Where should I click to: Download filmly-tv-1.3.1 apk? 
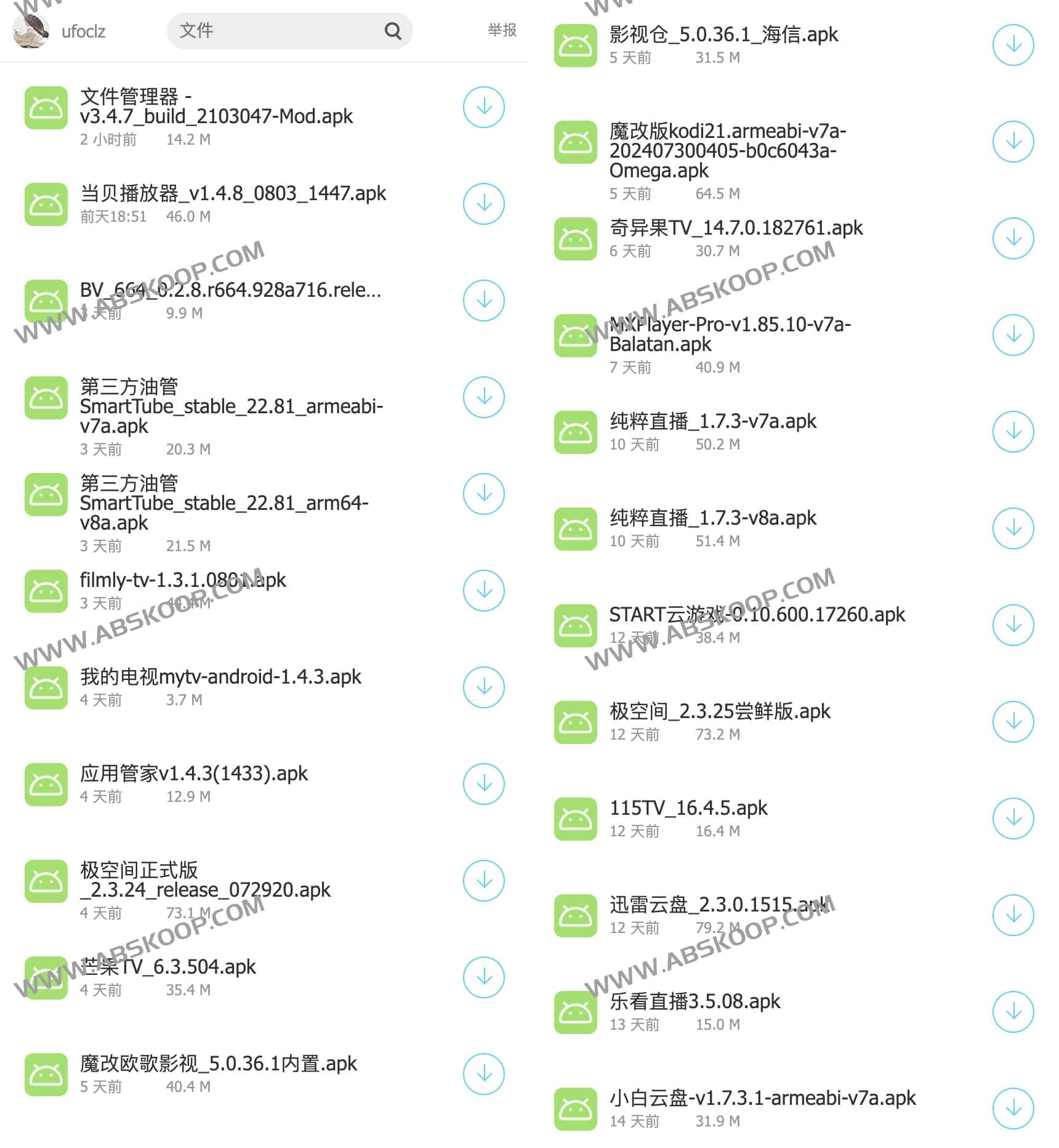(x=484, y=591)
